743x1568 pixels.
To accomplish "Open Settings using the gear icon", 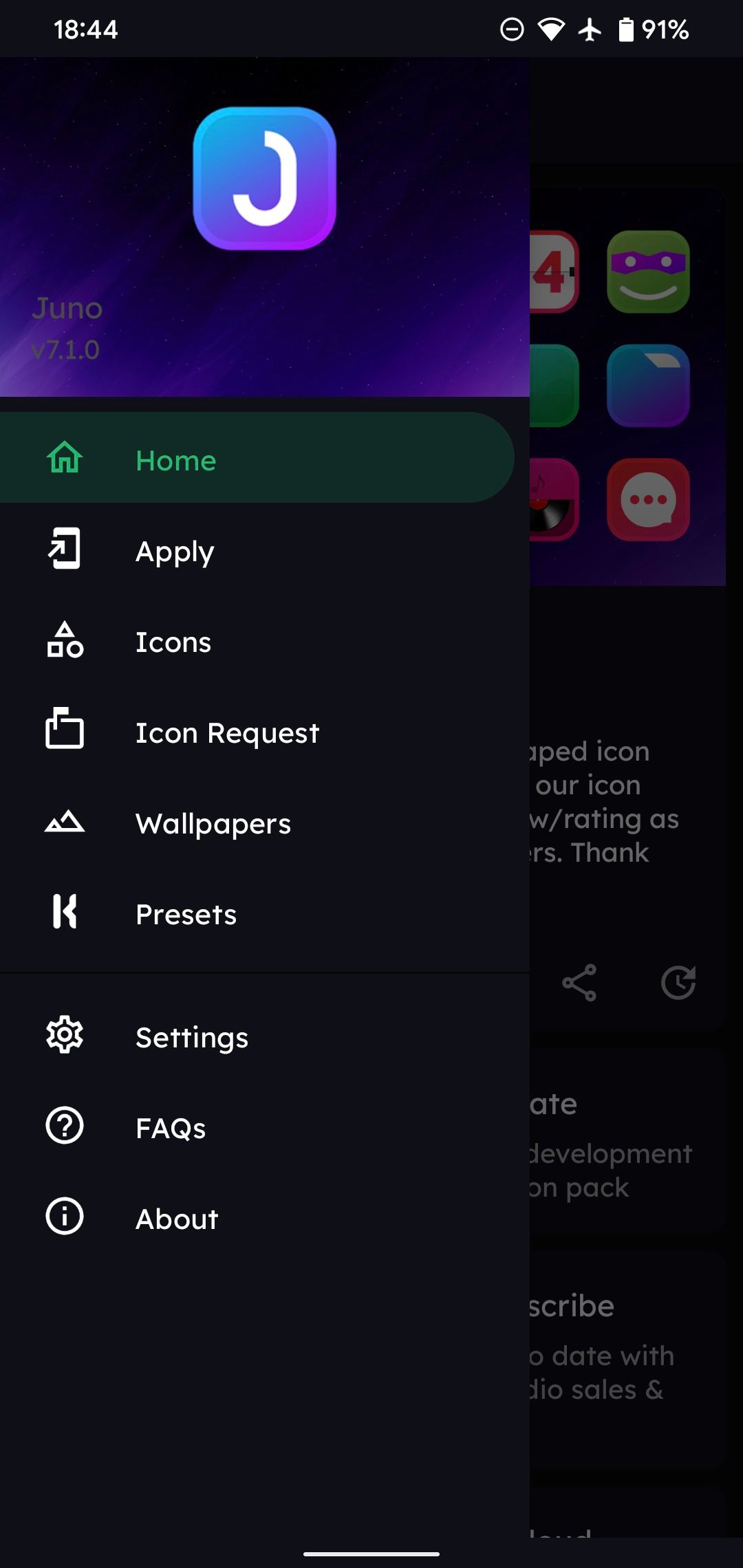I will 64,1036.
